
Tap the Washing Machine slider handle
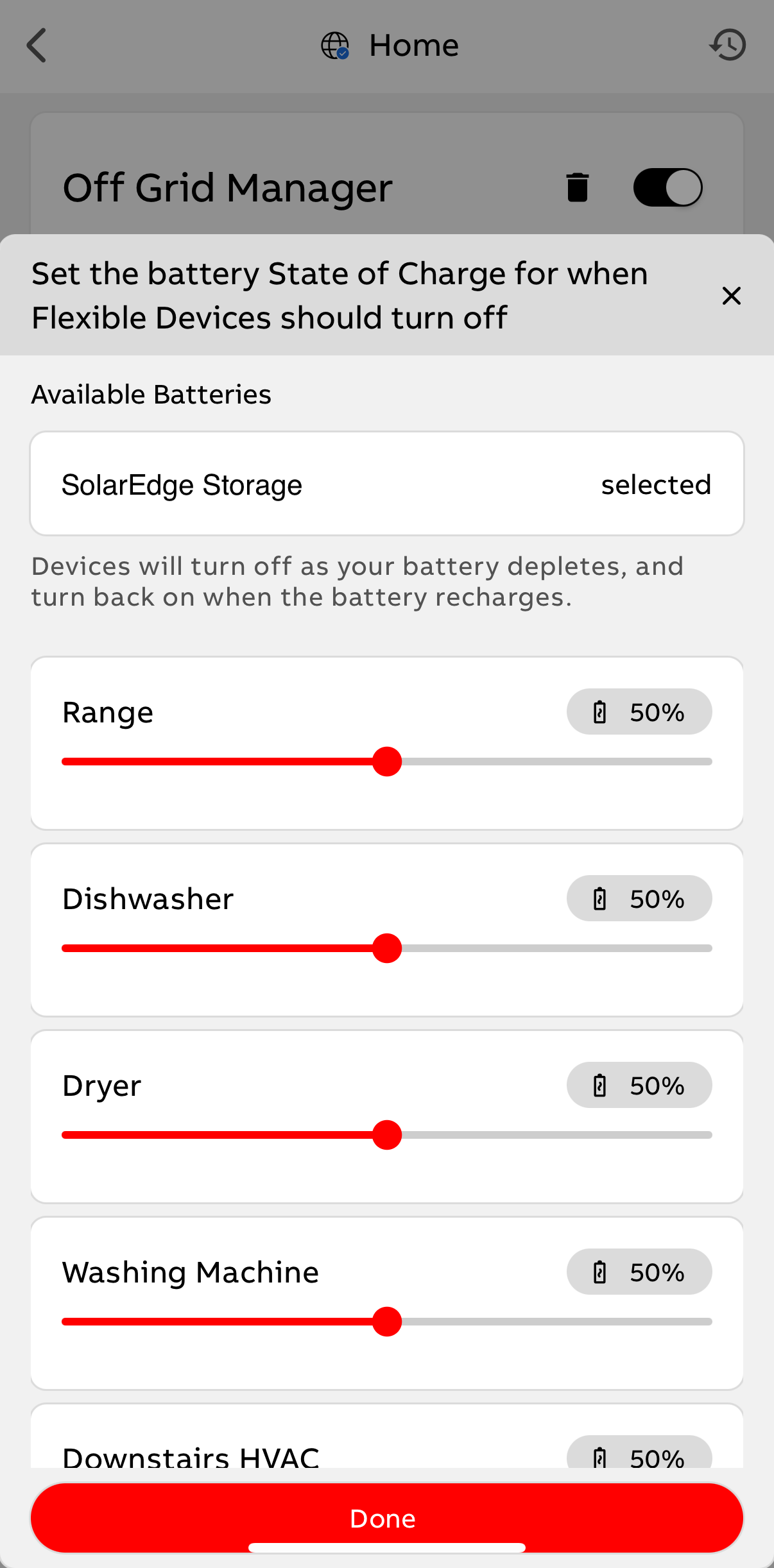click(x=387, y=1322)
